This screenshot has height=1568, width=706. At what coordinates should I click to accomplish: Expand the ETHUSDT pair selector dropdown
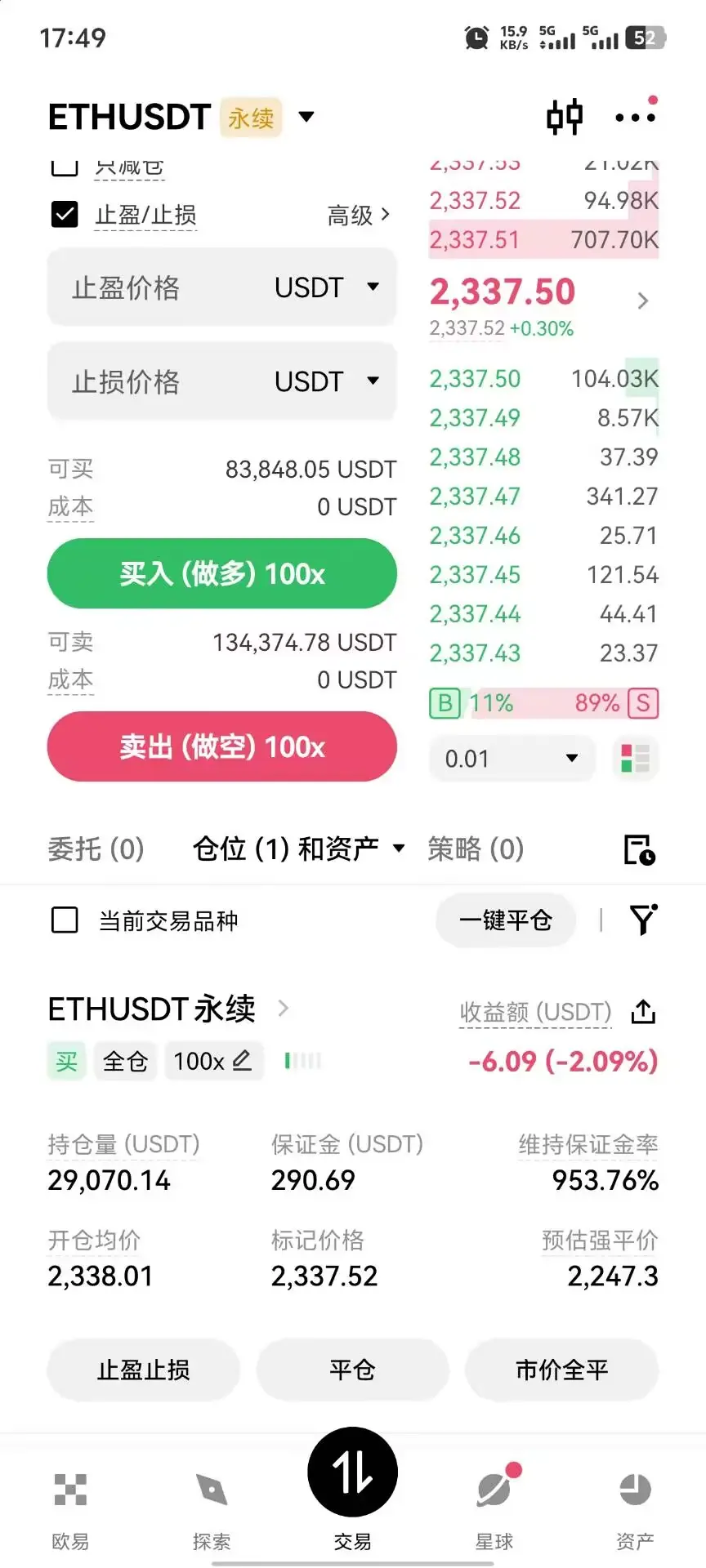point(306,117)
